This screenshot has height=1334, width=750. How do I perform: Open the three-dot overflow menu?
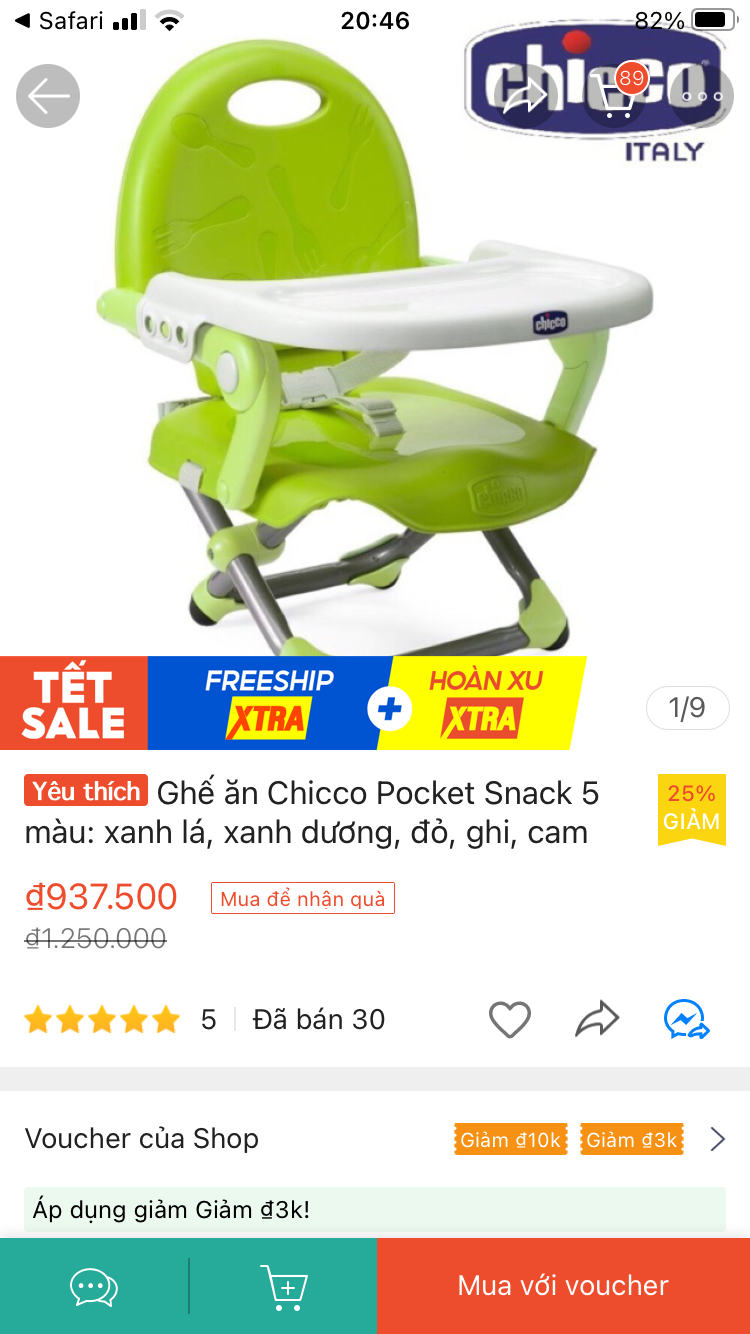703,96
